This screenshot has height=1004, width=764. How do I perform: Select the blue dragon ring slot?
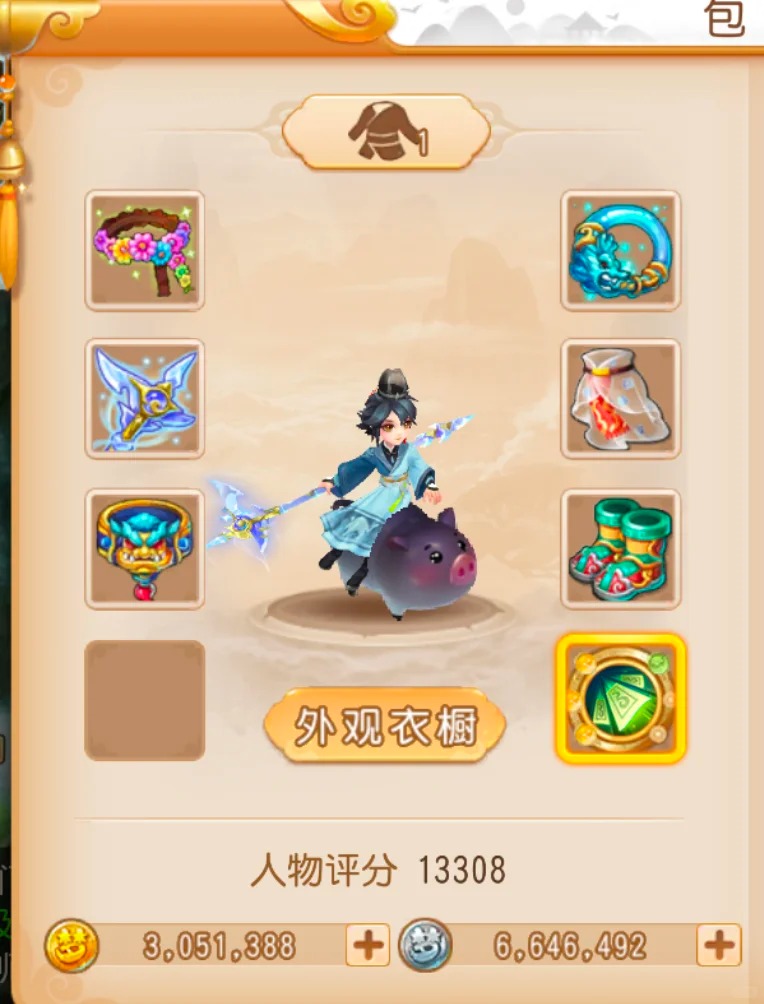pyautogui.click(x=620, y=250)
